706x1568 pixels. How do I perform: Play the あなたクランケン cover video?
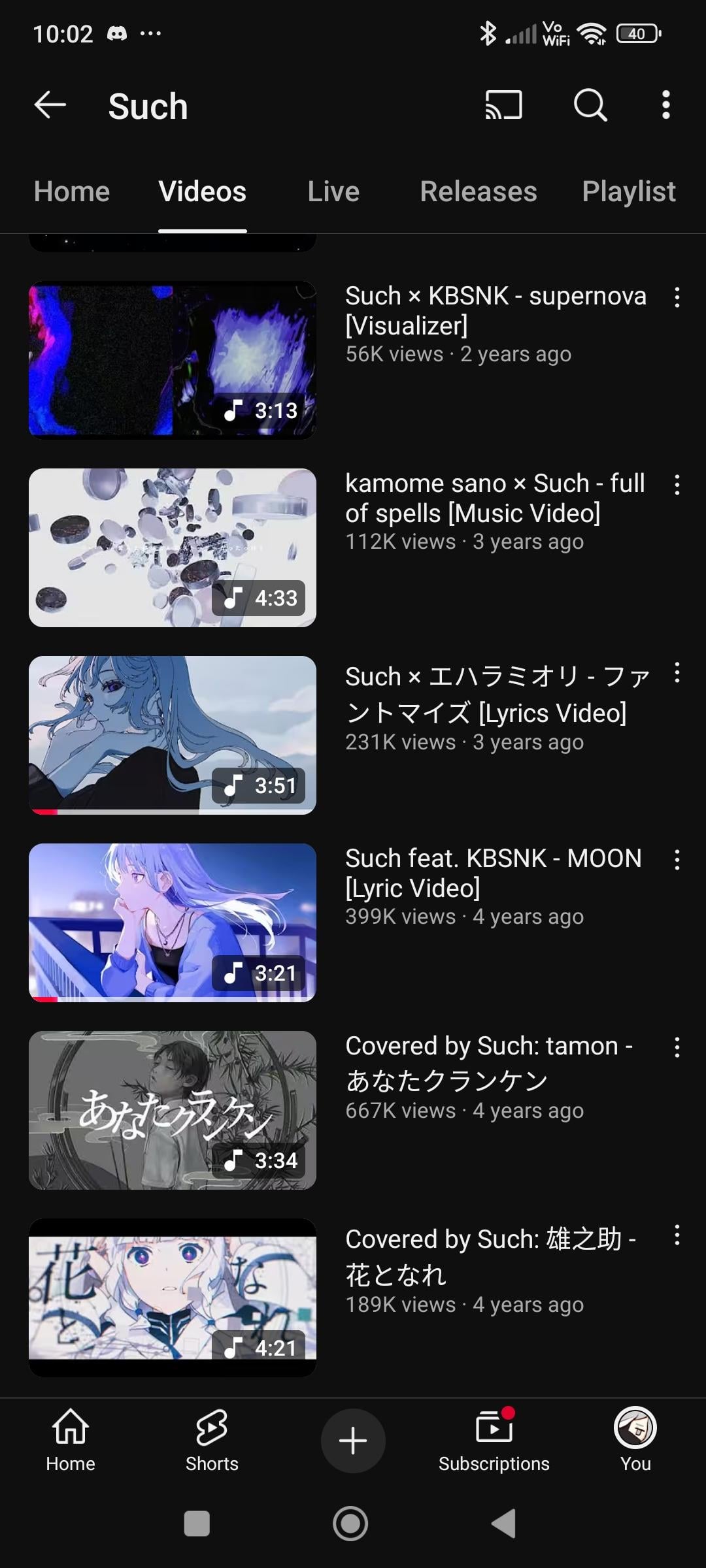click(x=173, y=1110)
